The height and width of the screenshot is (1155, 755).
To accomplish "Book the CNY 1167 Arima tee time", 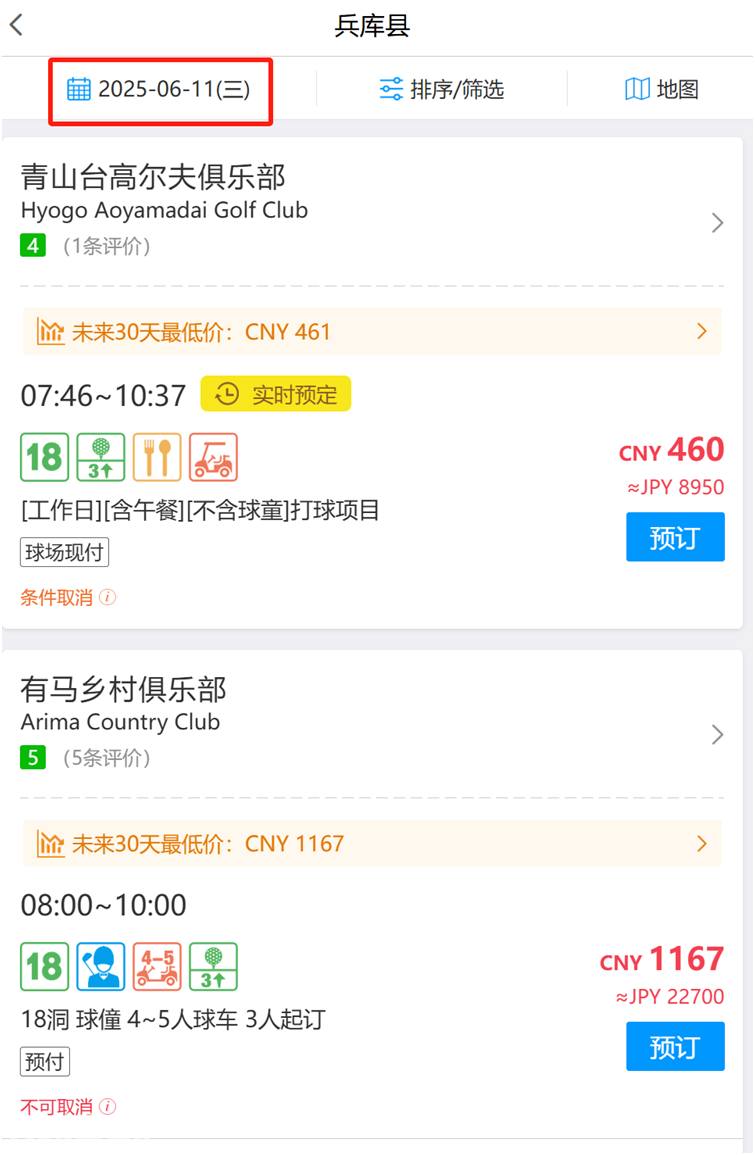I will pyautogui.click(x=675, y=1047).
